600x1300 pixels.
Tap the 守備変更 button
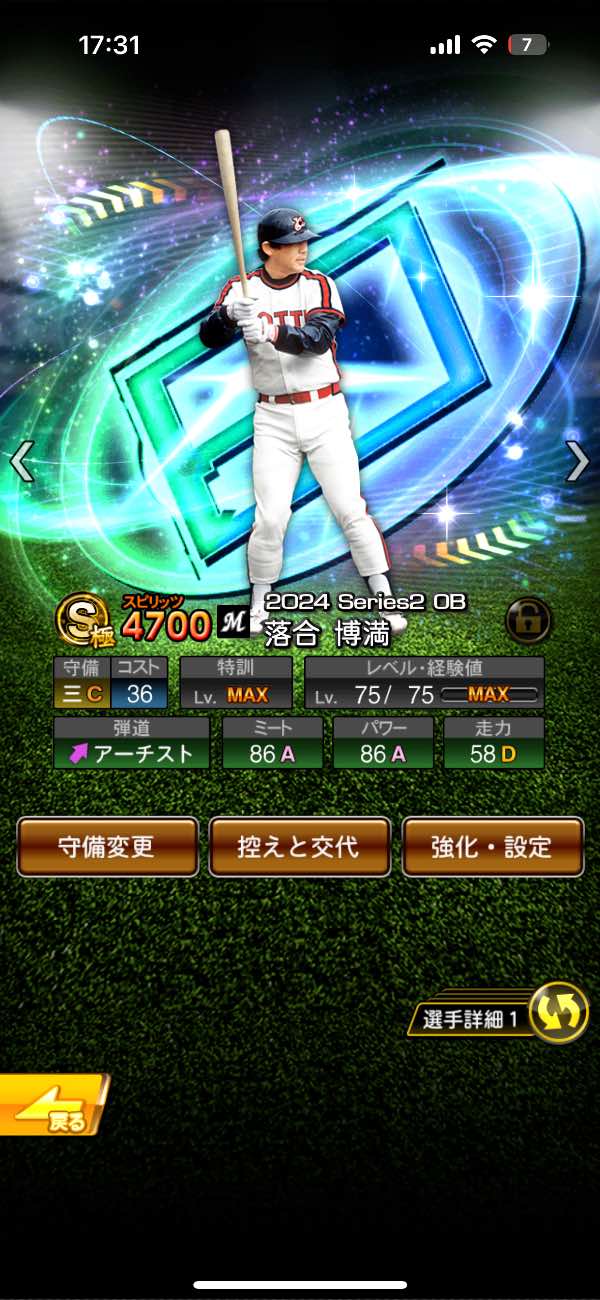(107, 847)
